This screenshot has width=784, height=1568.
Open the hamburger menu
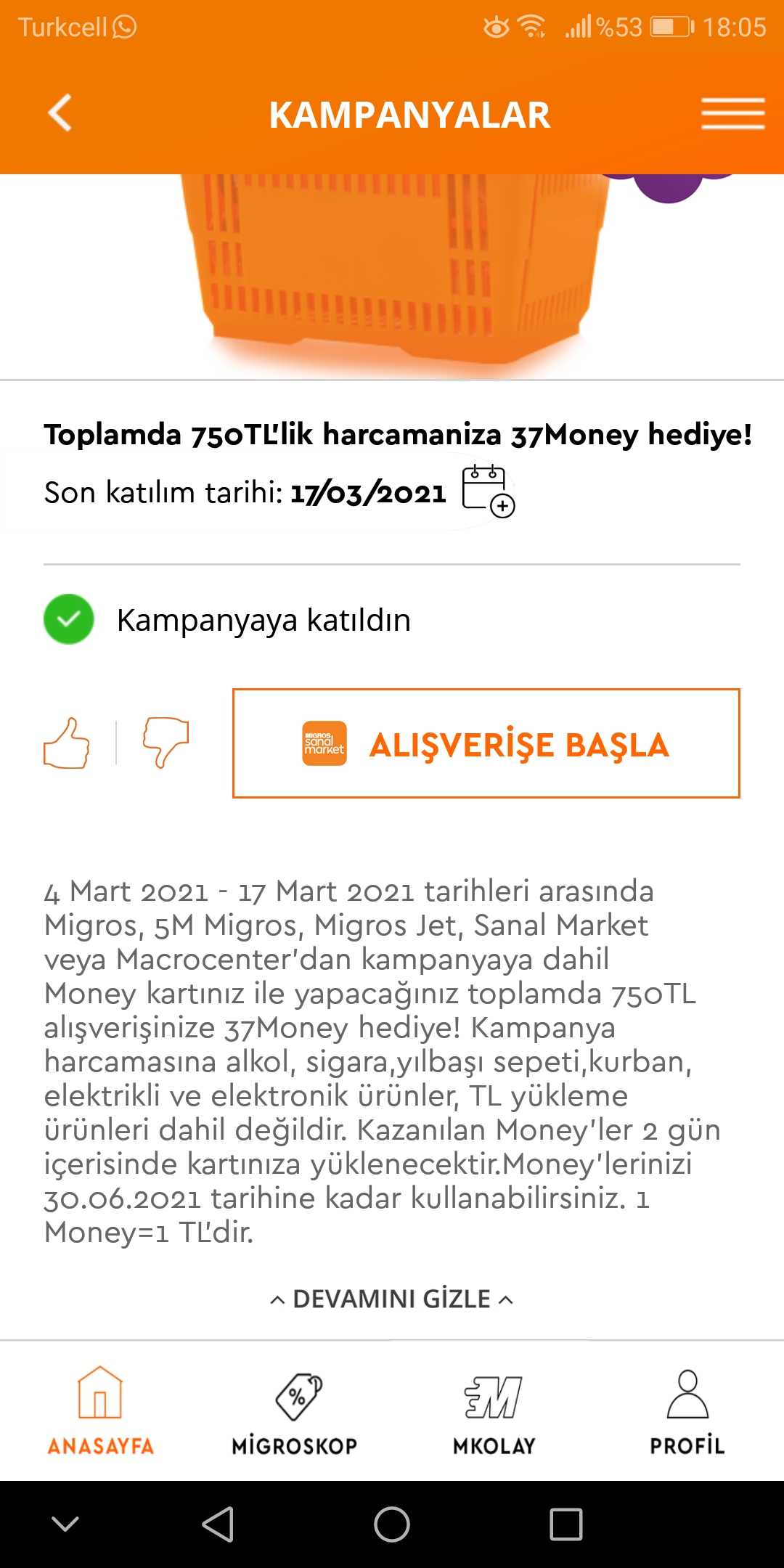click(x=733, y=114)
